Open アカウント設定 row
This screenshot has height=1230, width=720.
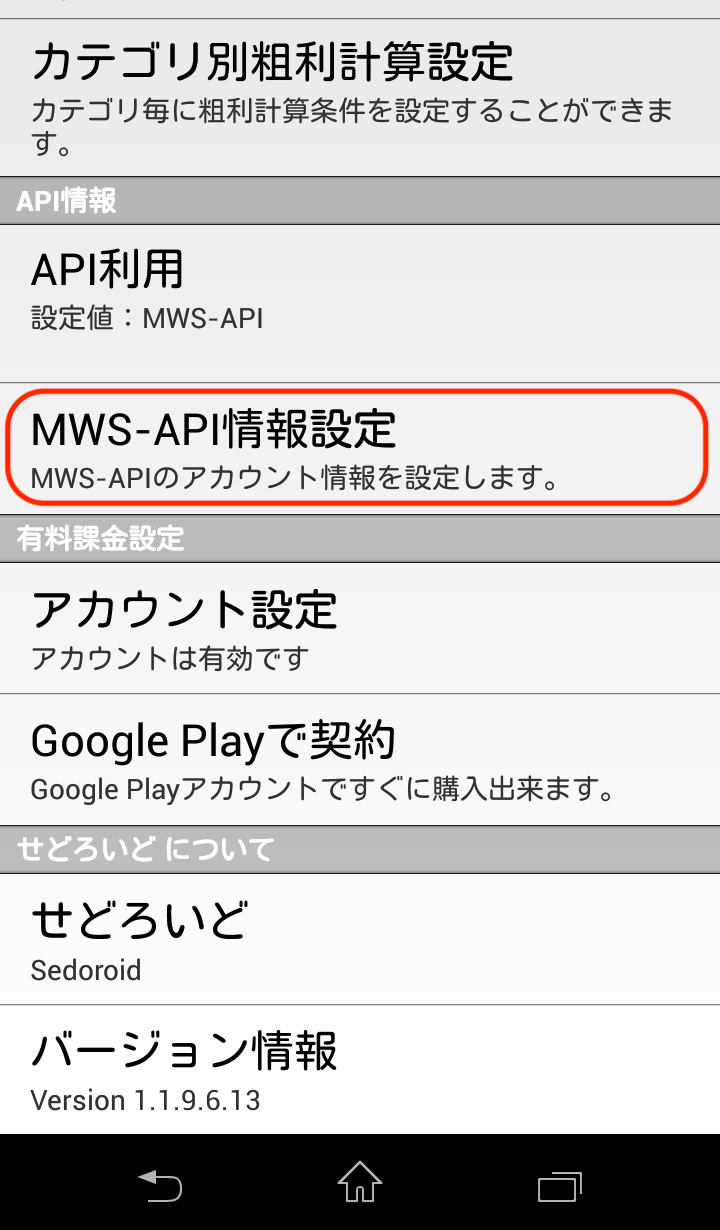point(360,627)
